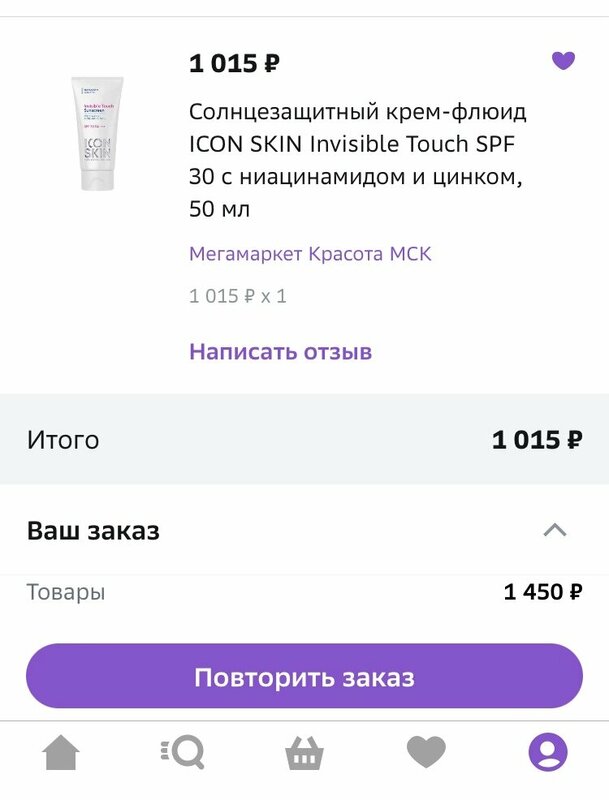Open the catalog search tab
609x800 pixels.
(182, 752)
